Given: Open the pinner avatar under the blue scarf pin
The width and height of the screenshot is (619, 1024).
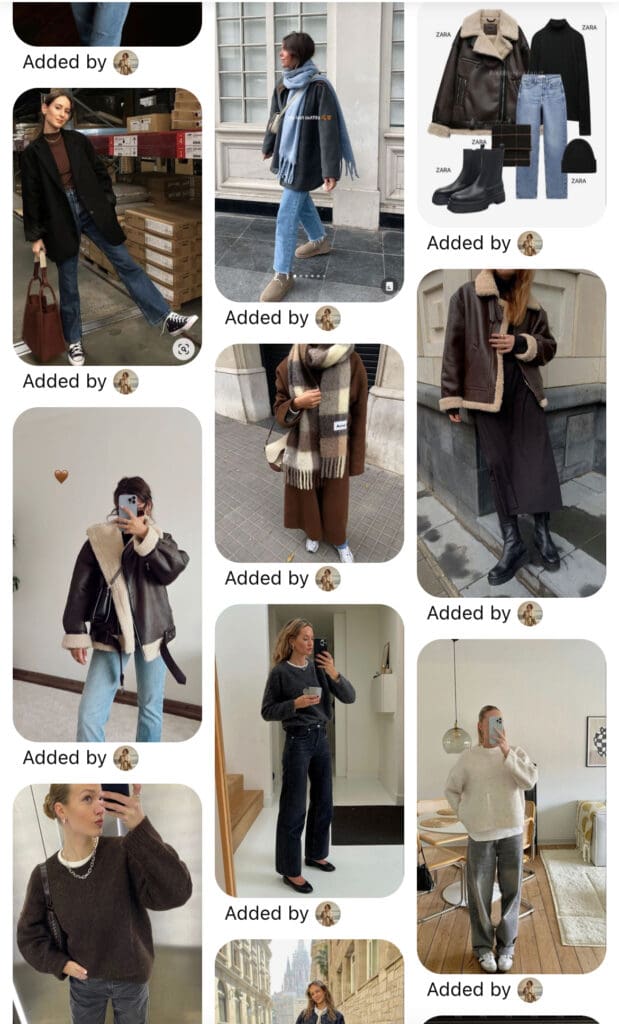Looking at the screenshot, I should (328, 318).
